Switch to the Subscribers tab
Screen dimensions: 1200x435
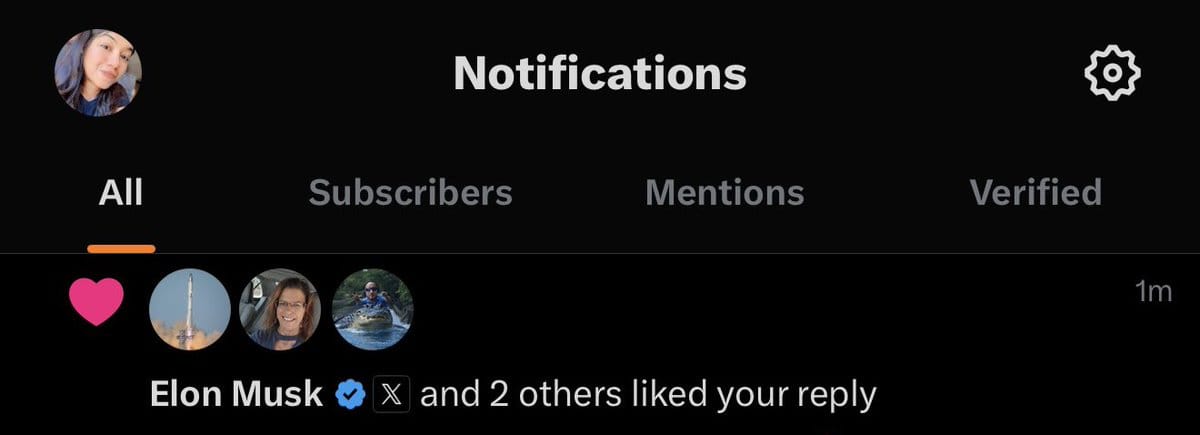coord(410,192)
